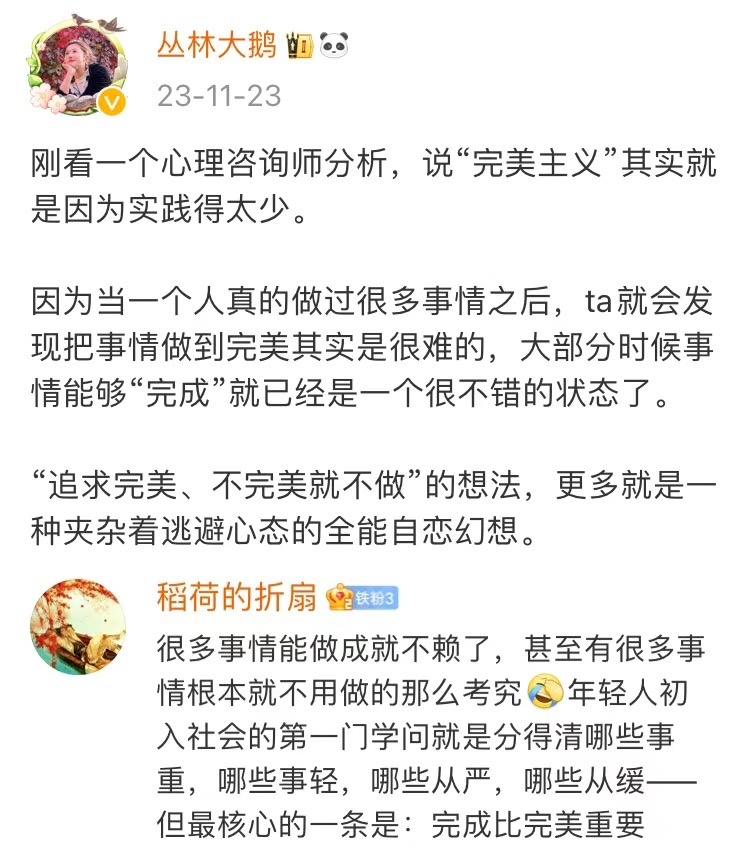Viewport: 750px width, 848px height.
Task: Tap the username 丛林大鹅
Action: tap(216, 46)
